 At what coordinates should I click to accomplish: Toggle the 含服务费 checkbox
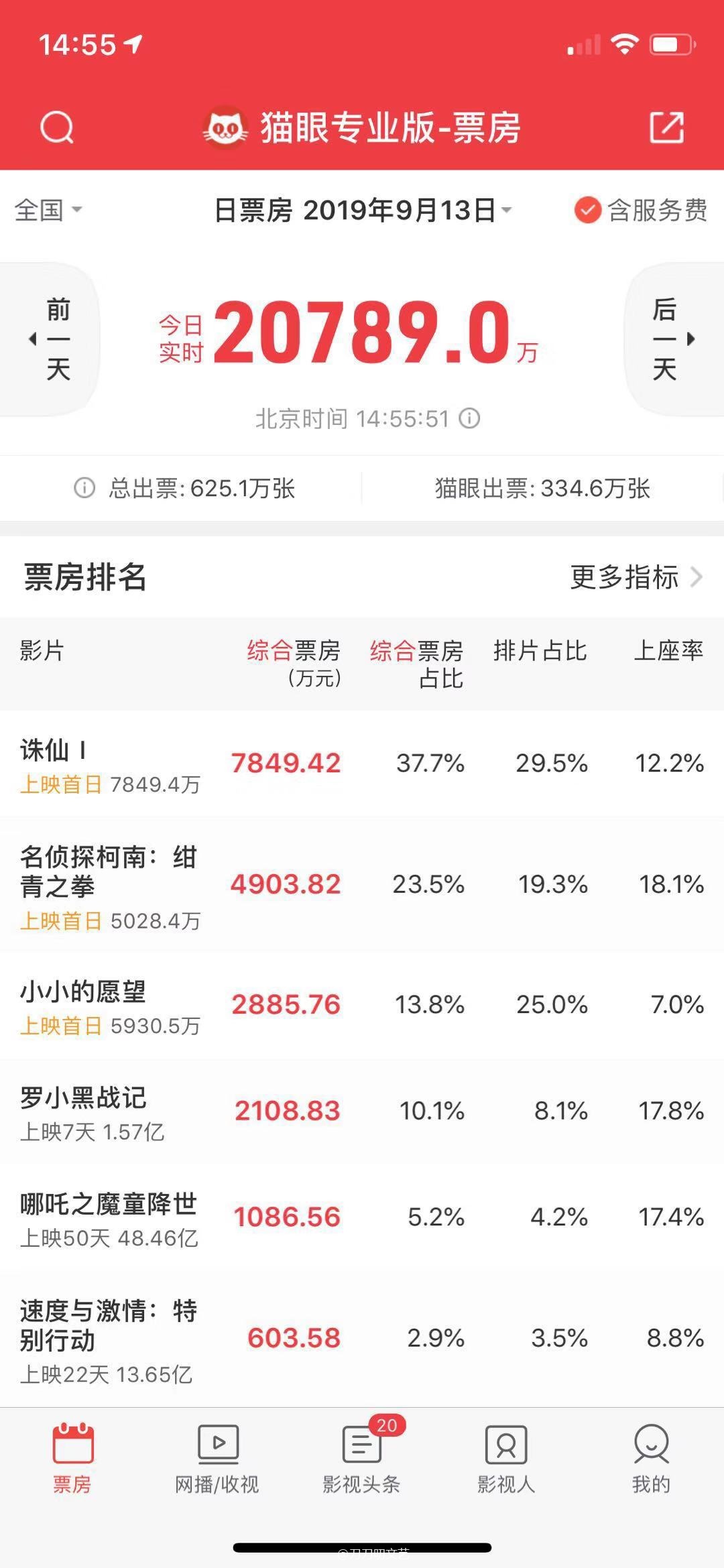coord(587,210)
